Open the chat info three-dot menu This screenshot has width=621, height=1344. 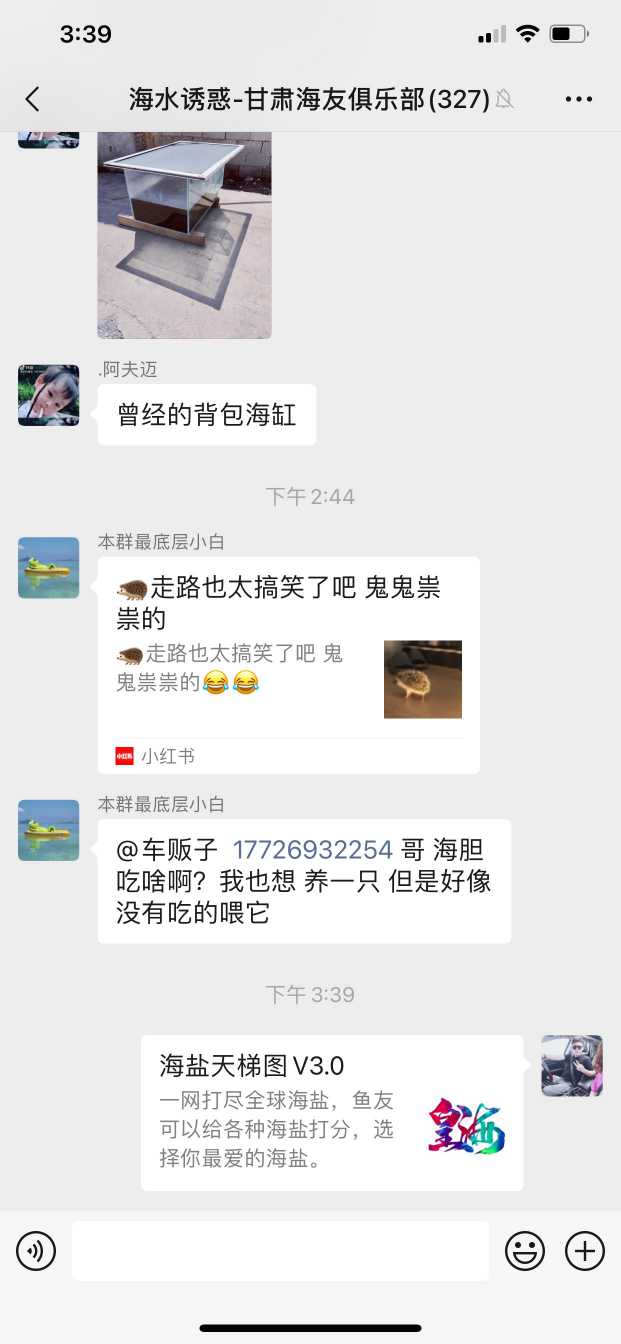[579, 99]
